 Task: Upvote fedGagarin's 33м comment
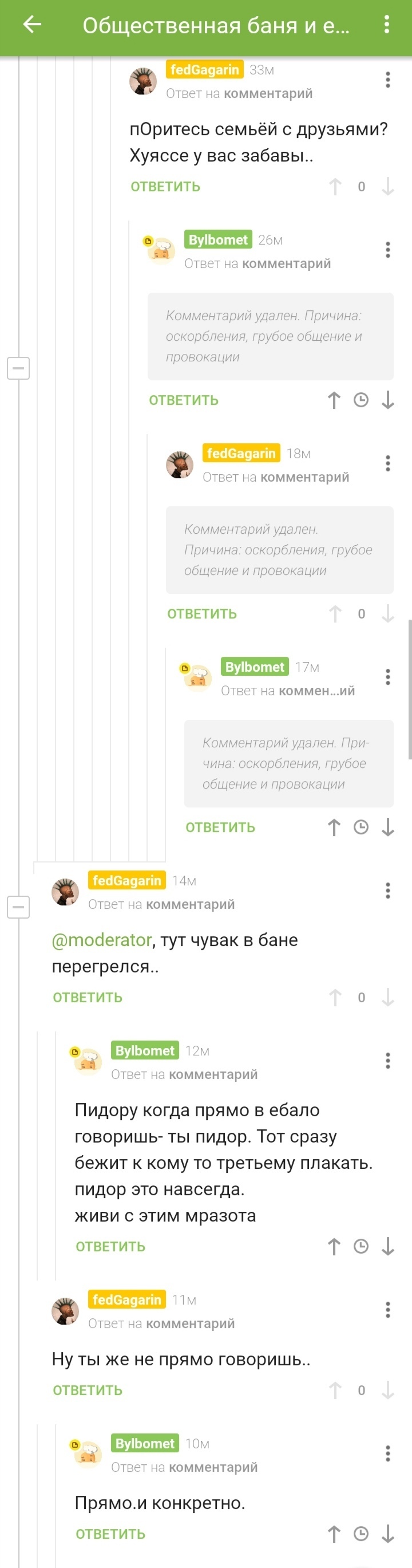[x=335, y=187]
